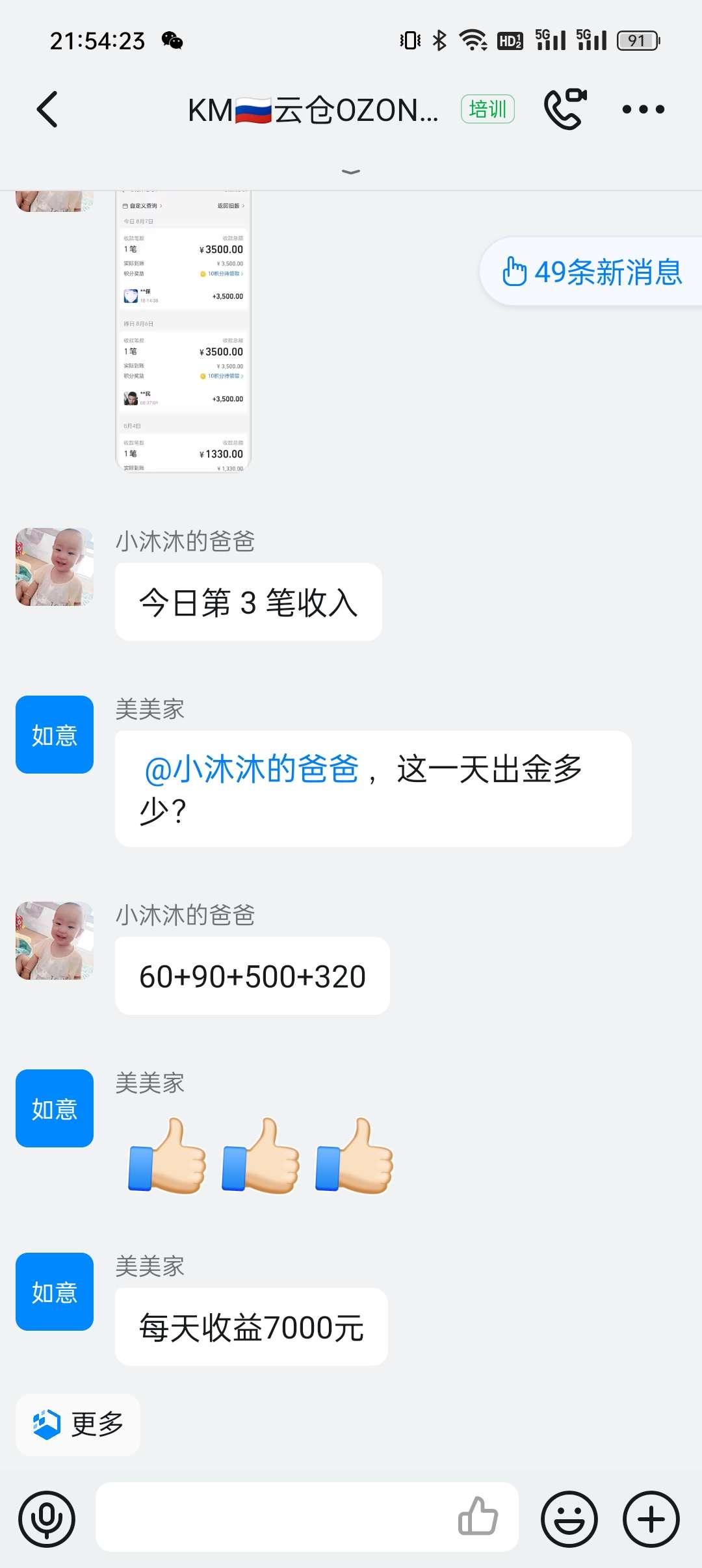This screenshot has height=1568, width=702.
Task: Focus the message text field
Action: (273, 1517)
